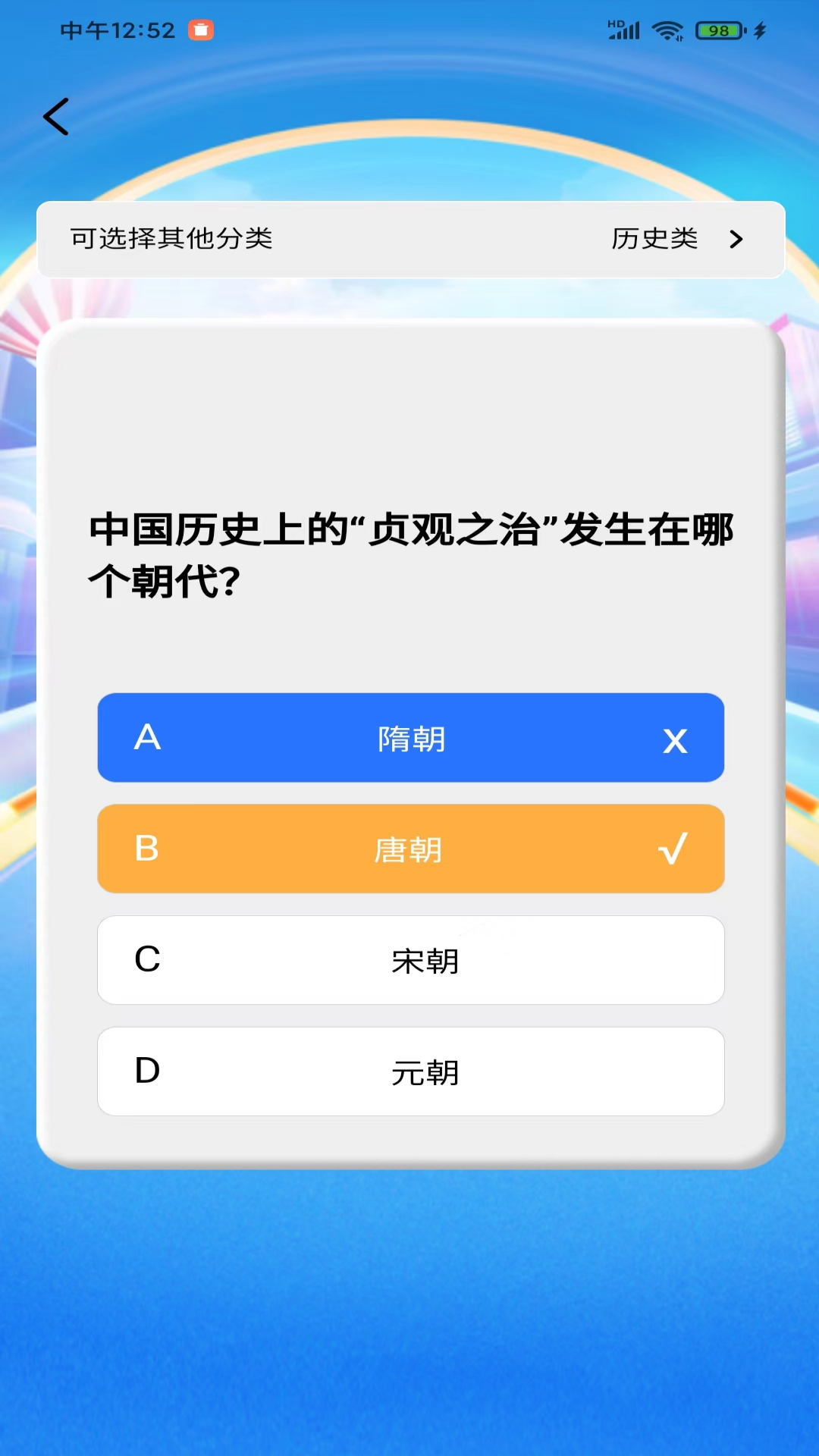
Task: Select answer A 隋朝
Action: coord(410,738)
